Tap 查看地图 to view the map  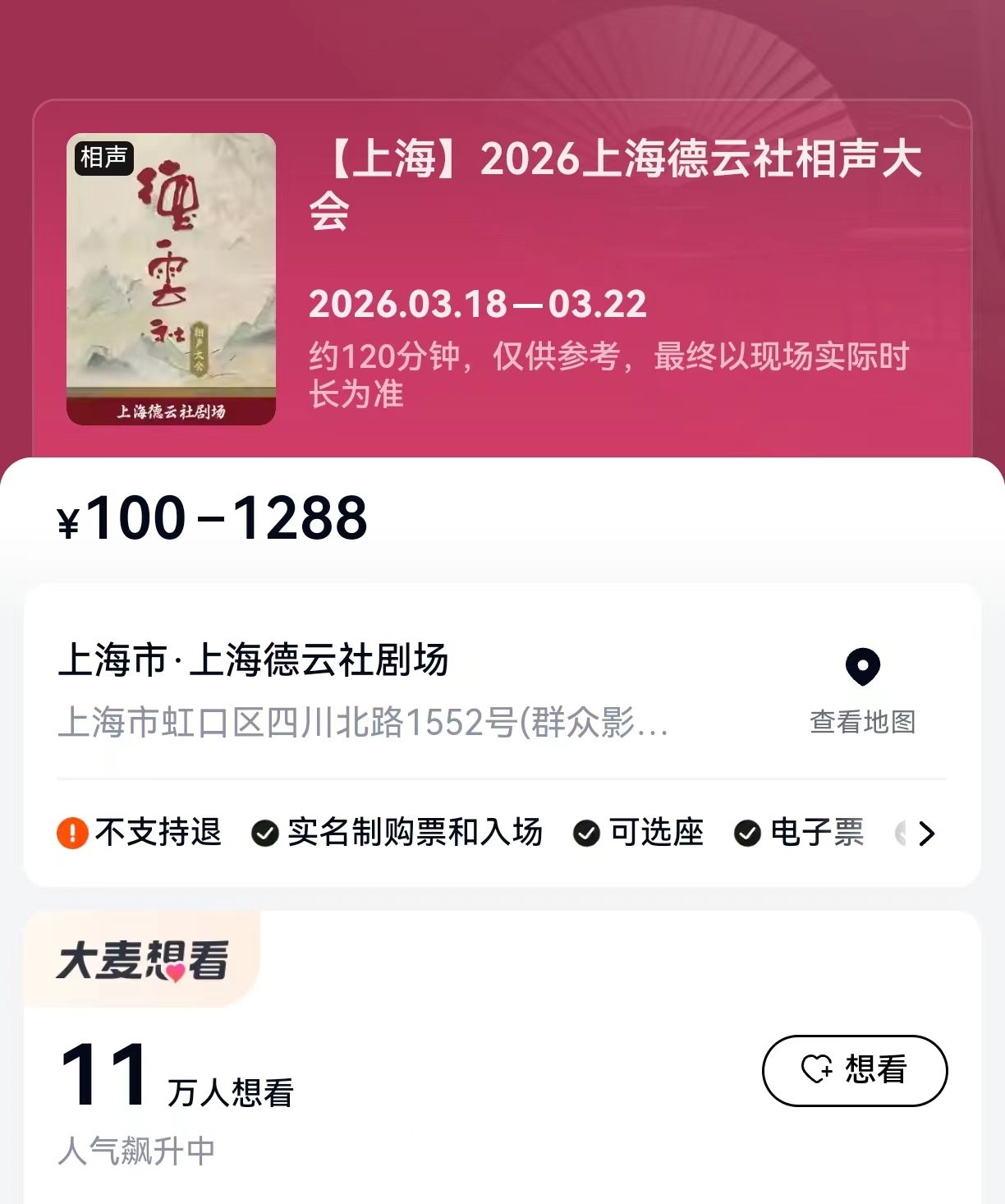point(862,690)
